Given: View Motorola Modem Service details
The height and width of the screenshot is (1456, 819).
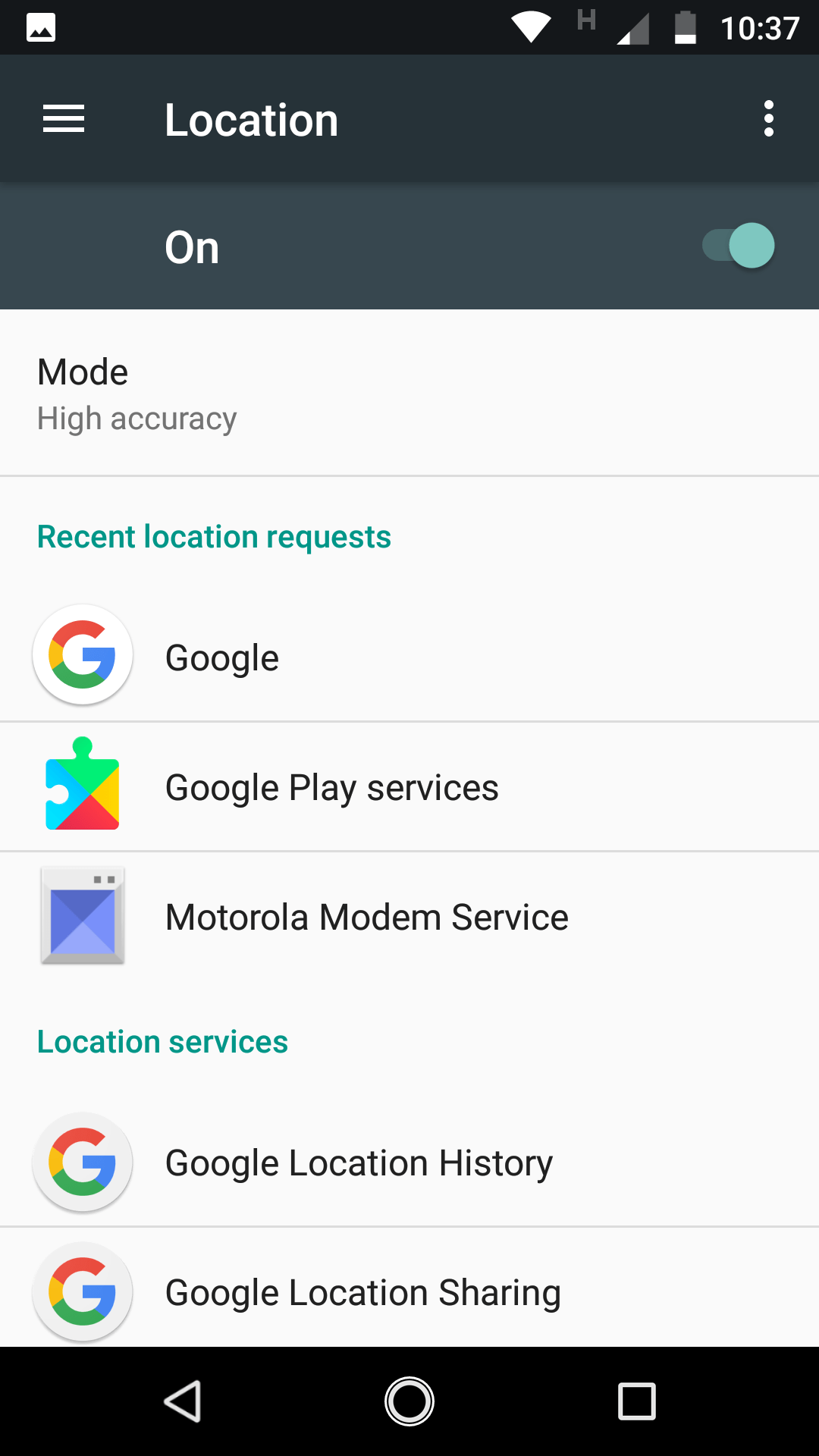Looking at the screenshot, I should tap(409, 917).
